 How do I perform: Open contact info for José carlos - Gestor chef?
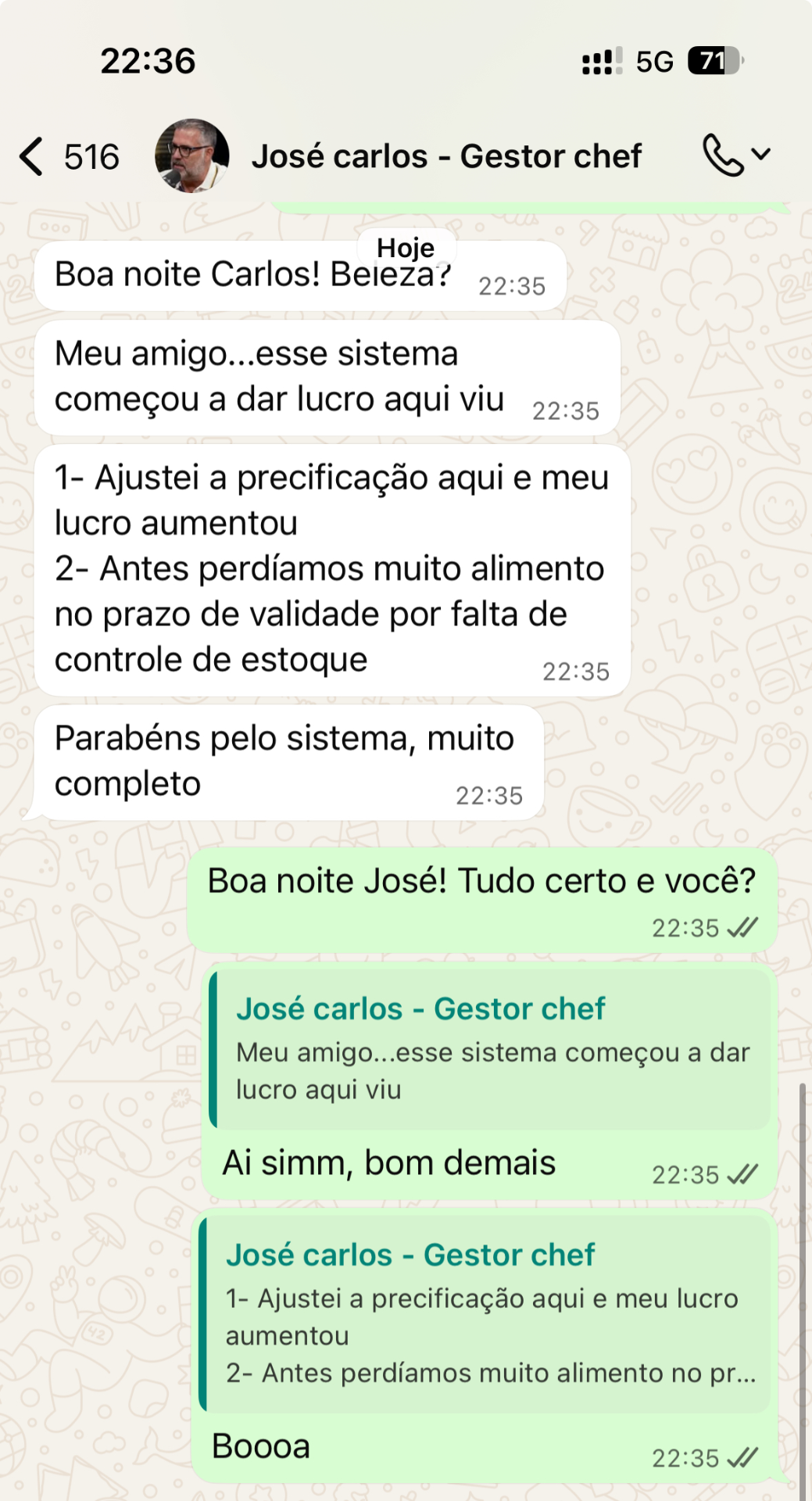click(x=445, y=156)
